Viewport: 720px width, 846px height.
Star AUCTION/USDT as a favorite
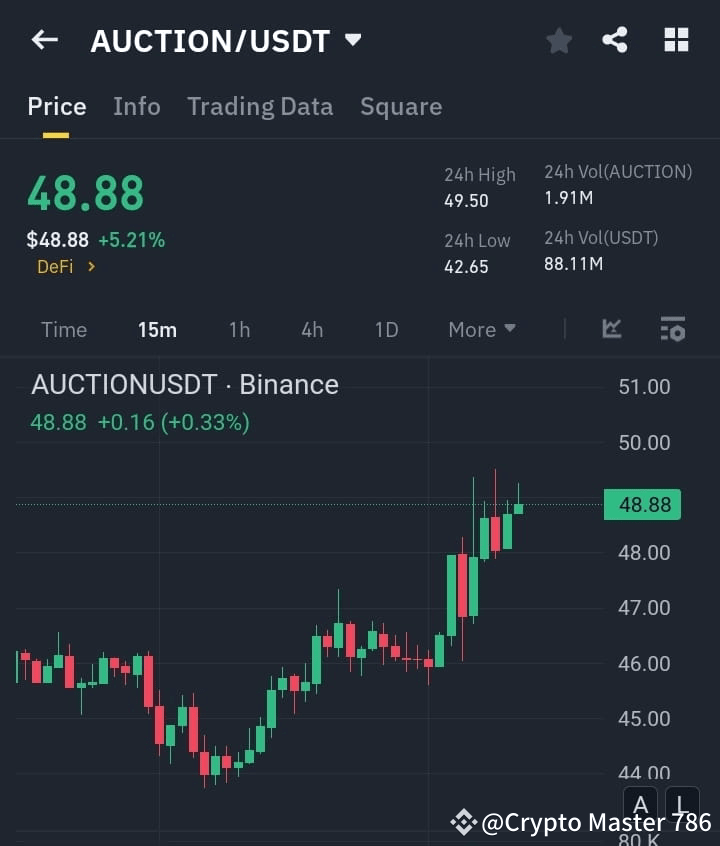point(558,41)
